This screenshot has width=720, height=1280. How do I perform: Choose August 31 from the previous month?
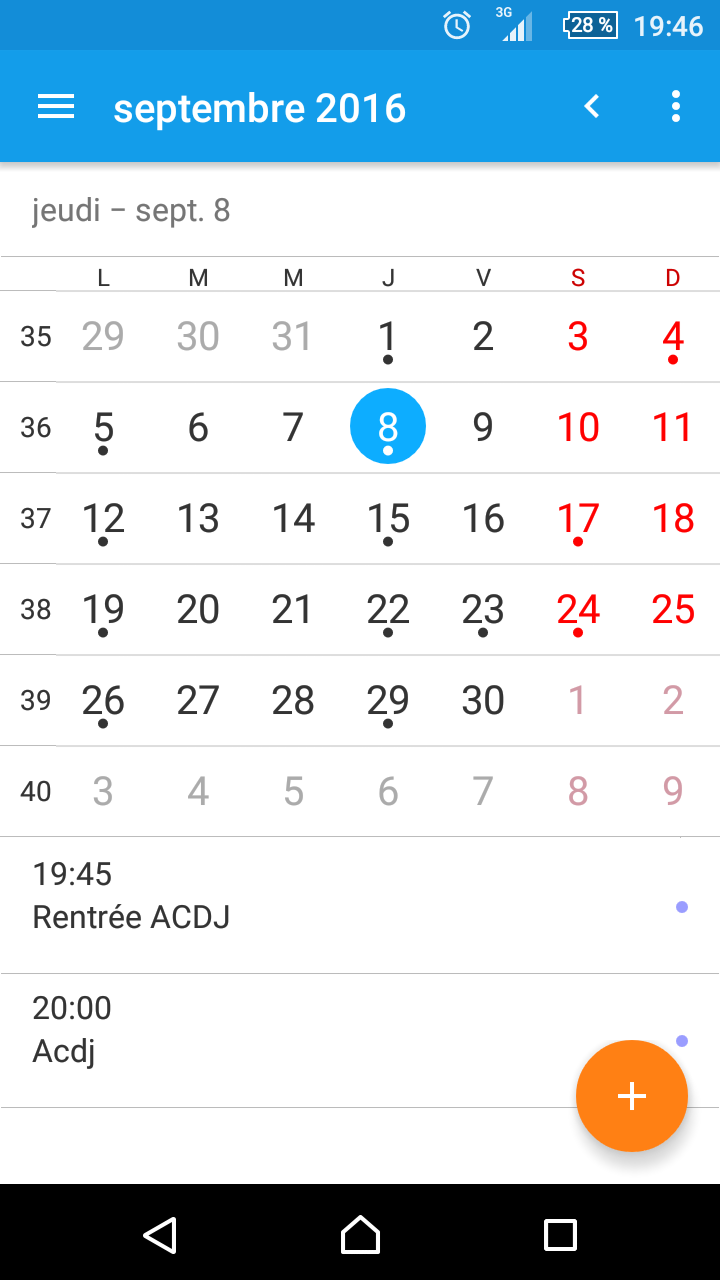[x=293, y=337]
